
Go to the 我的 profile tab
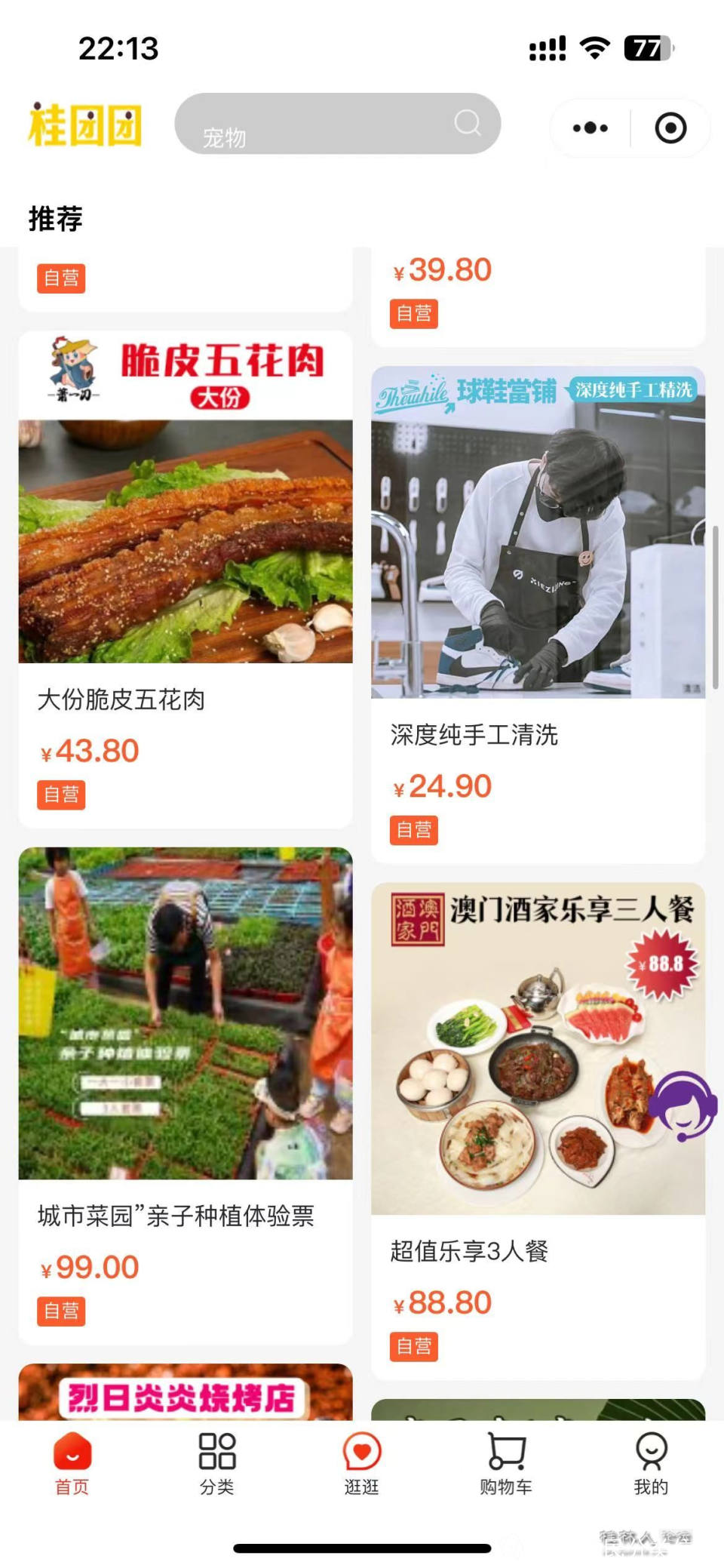(x=651, y=1464)
